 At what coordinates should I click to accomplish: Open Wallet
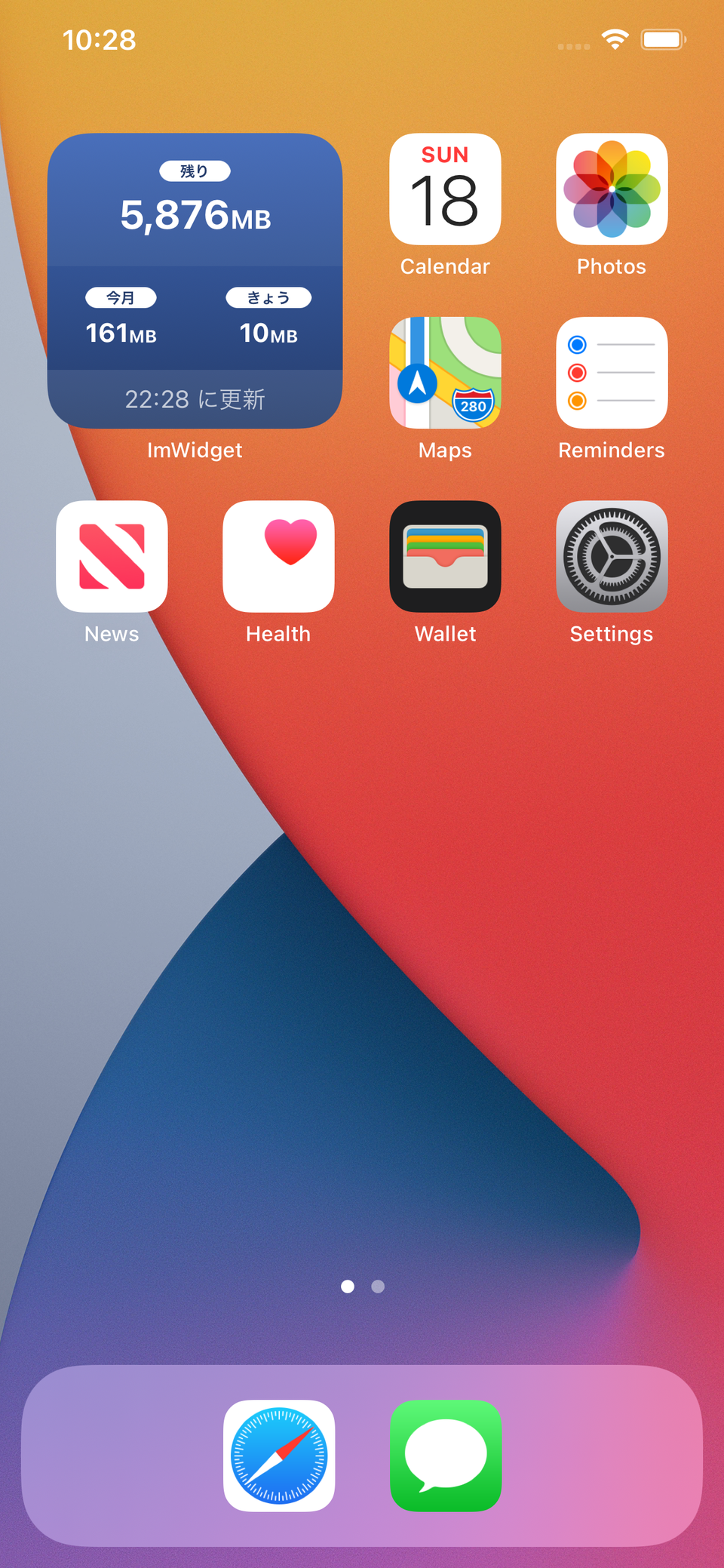(445, 556)
